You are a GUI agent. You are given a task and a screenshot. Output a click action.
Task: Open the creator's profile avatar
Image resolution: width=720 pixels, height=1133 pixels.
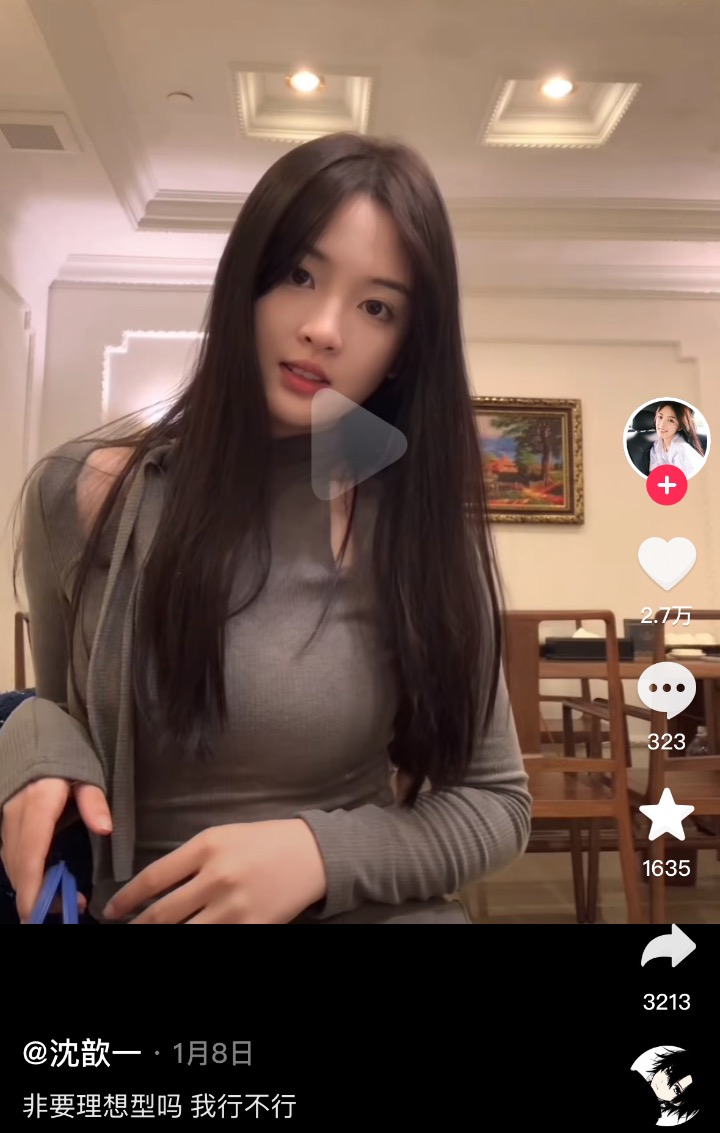666,438
